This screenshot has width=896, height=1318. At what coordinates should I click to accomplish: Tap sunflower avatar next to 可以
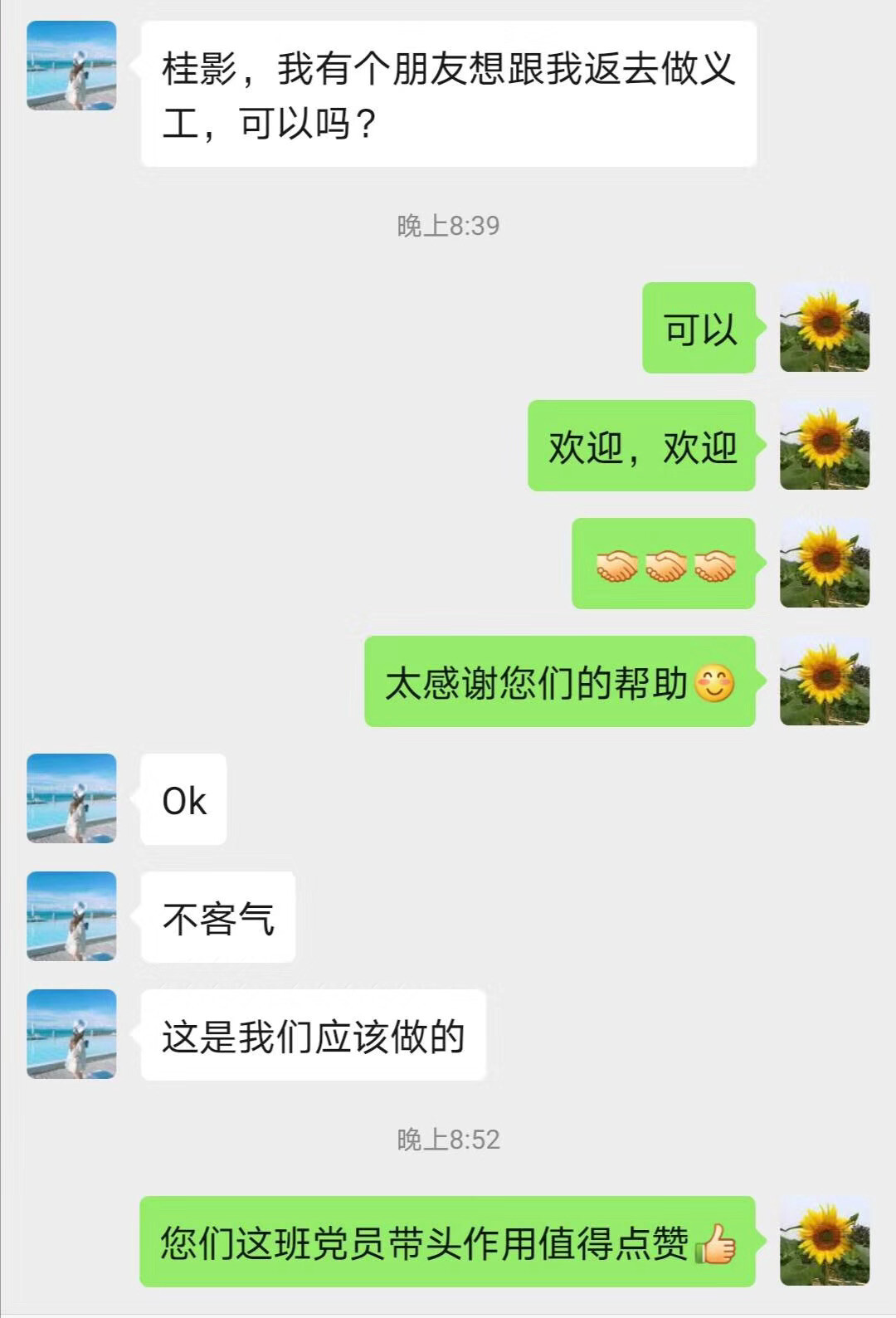825,327
